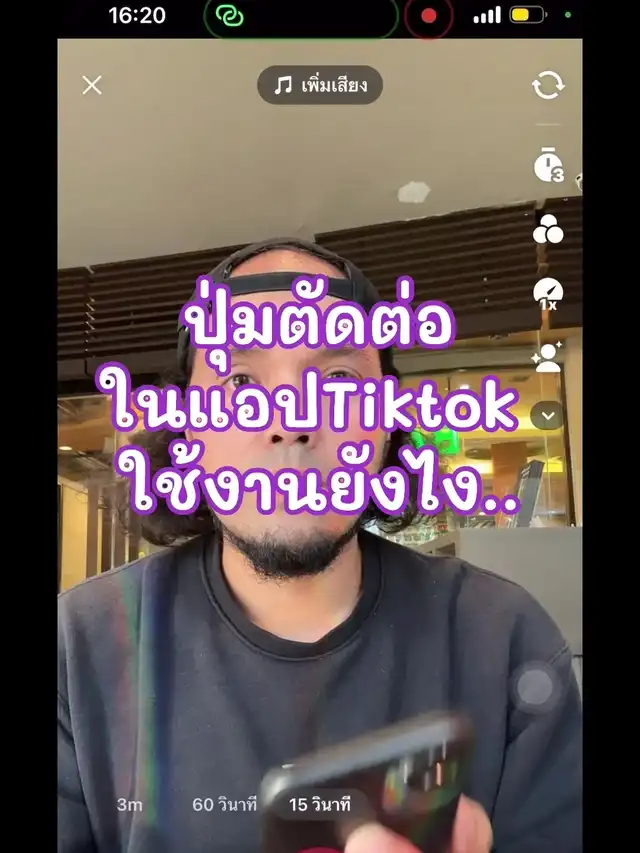The width and height of the screenshot is (640, 853).
Task: Select the 3m duration
Action: tap(130, 805)
